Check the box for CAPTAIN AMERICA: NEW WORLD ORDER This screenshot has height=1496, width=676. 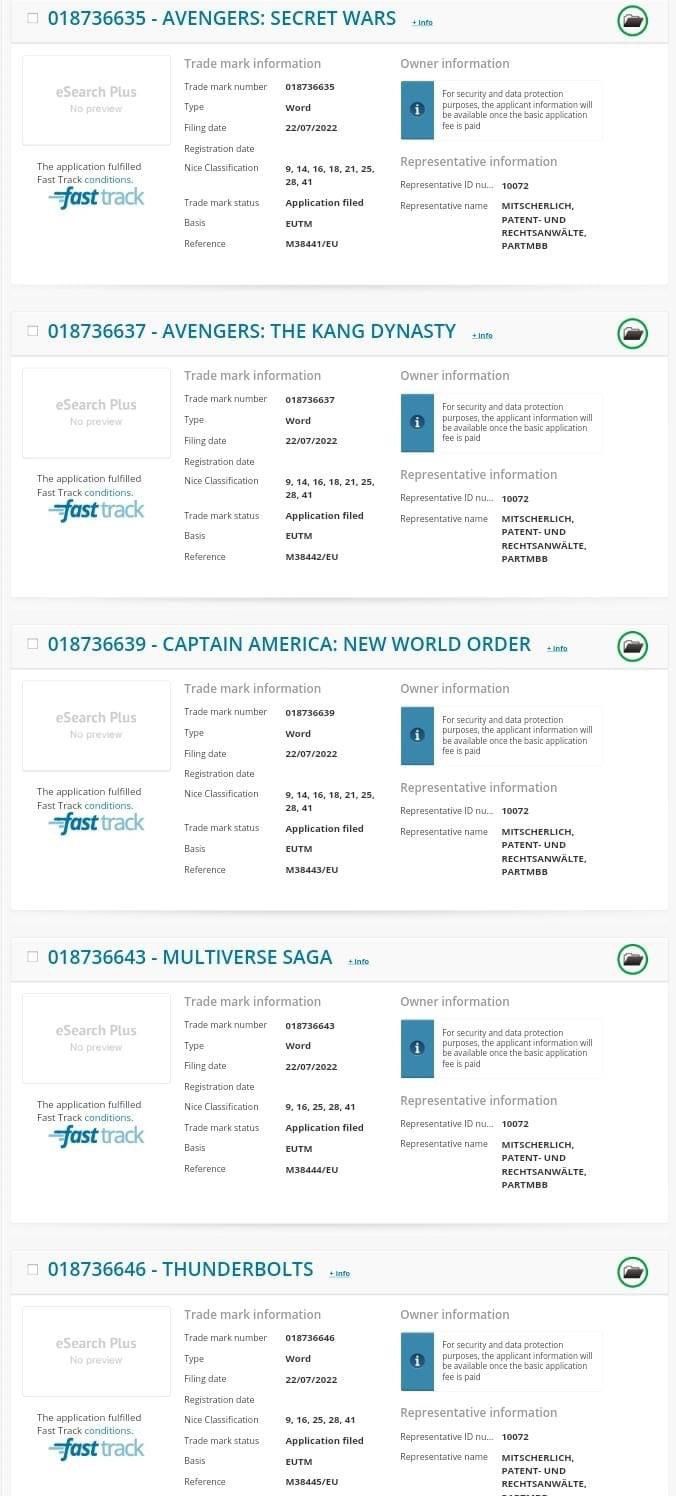33,644
